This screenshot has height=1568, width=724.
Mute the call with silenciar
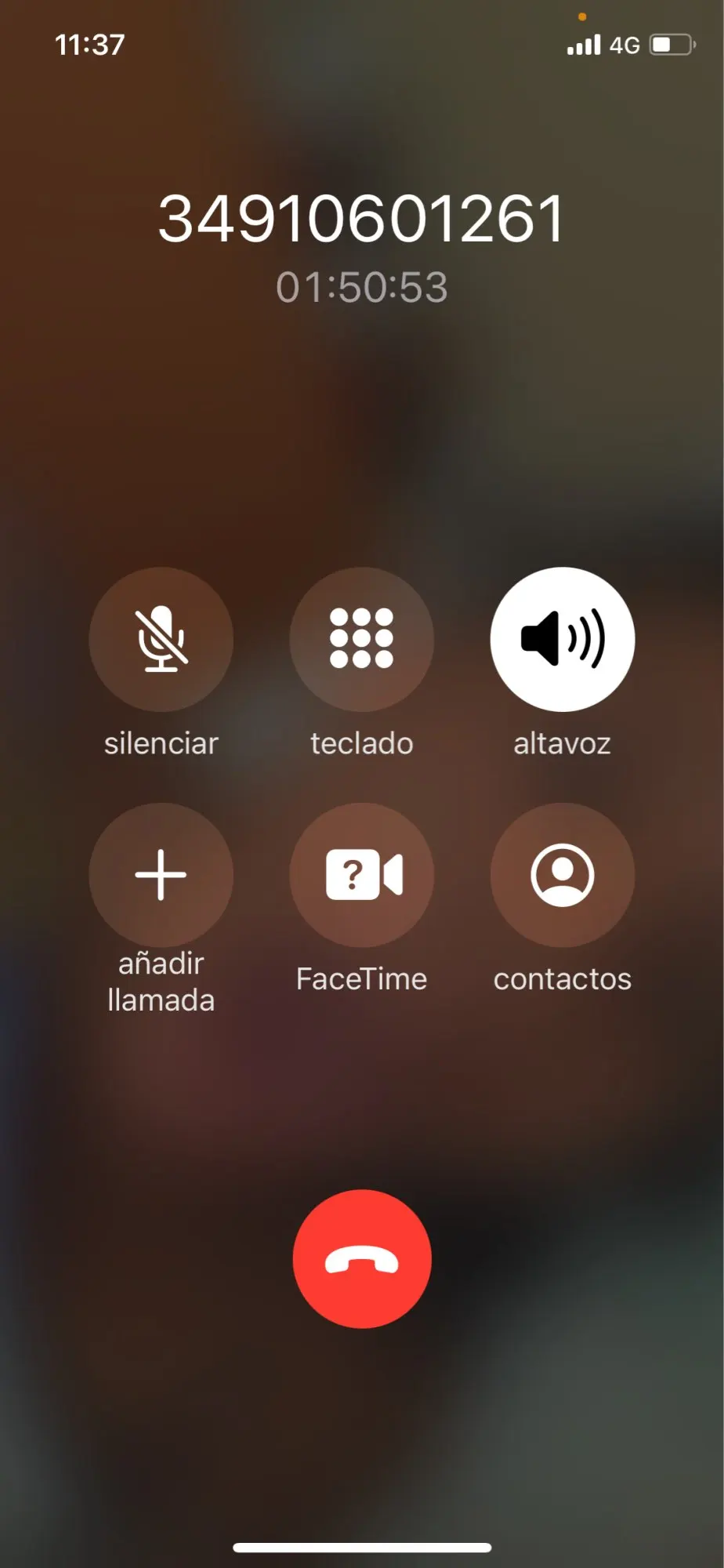tap(161, 639)
